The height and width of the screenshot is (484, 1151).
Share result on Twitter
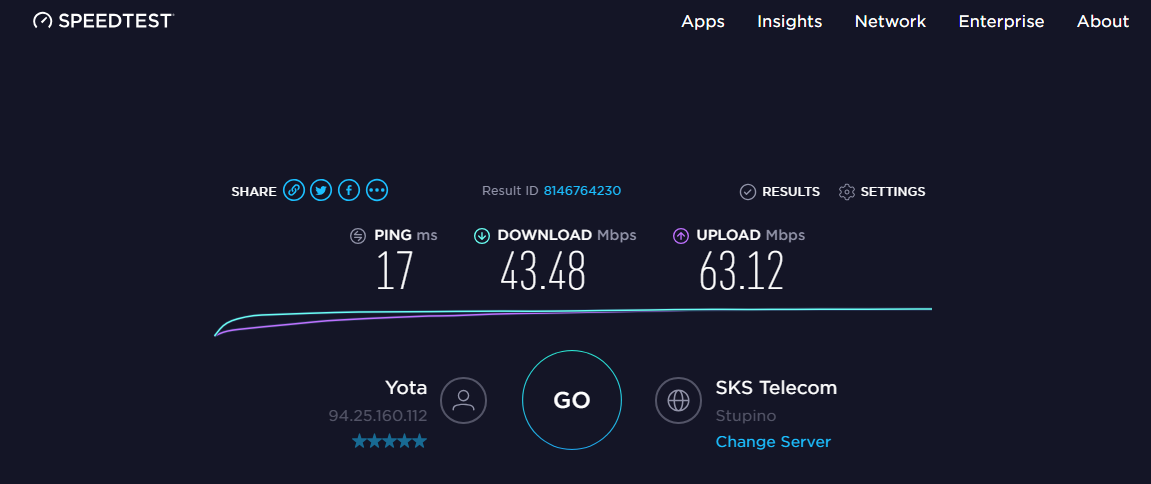click(321, 190)
